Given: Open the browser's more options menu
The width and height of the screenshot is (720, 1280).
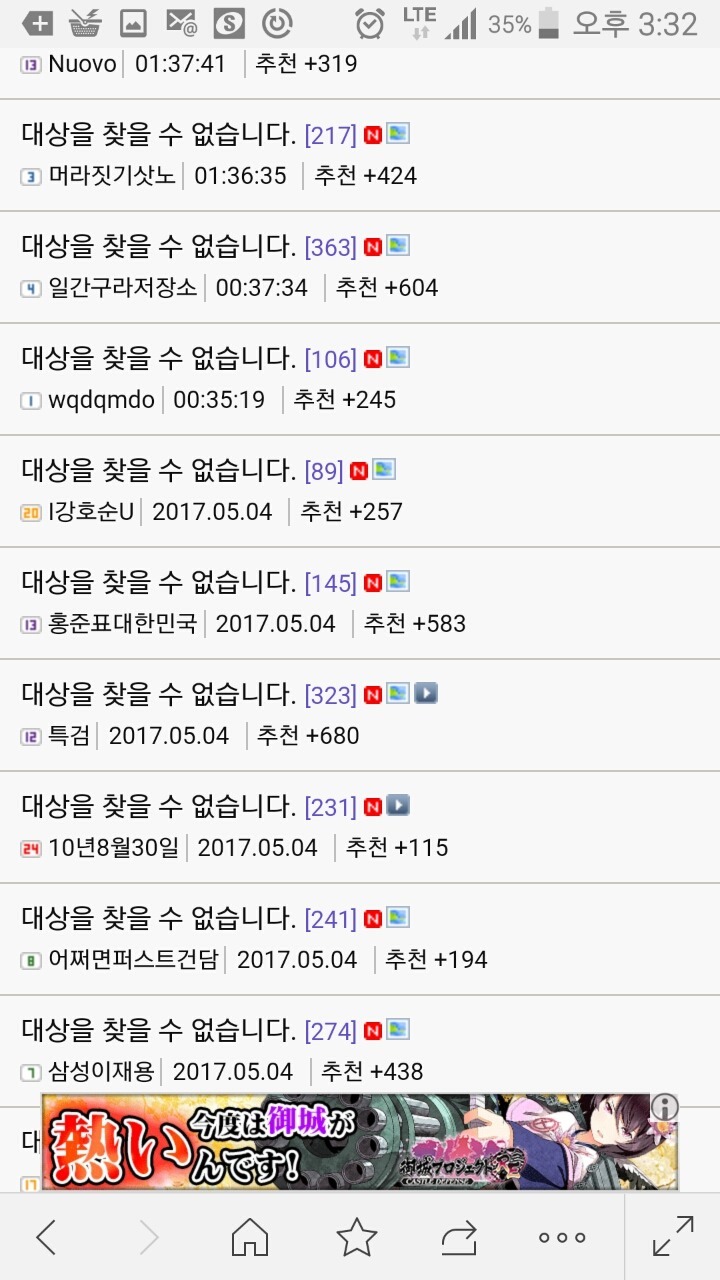Looking at the screenshot, I should click(562, 1238).
